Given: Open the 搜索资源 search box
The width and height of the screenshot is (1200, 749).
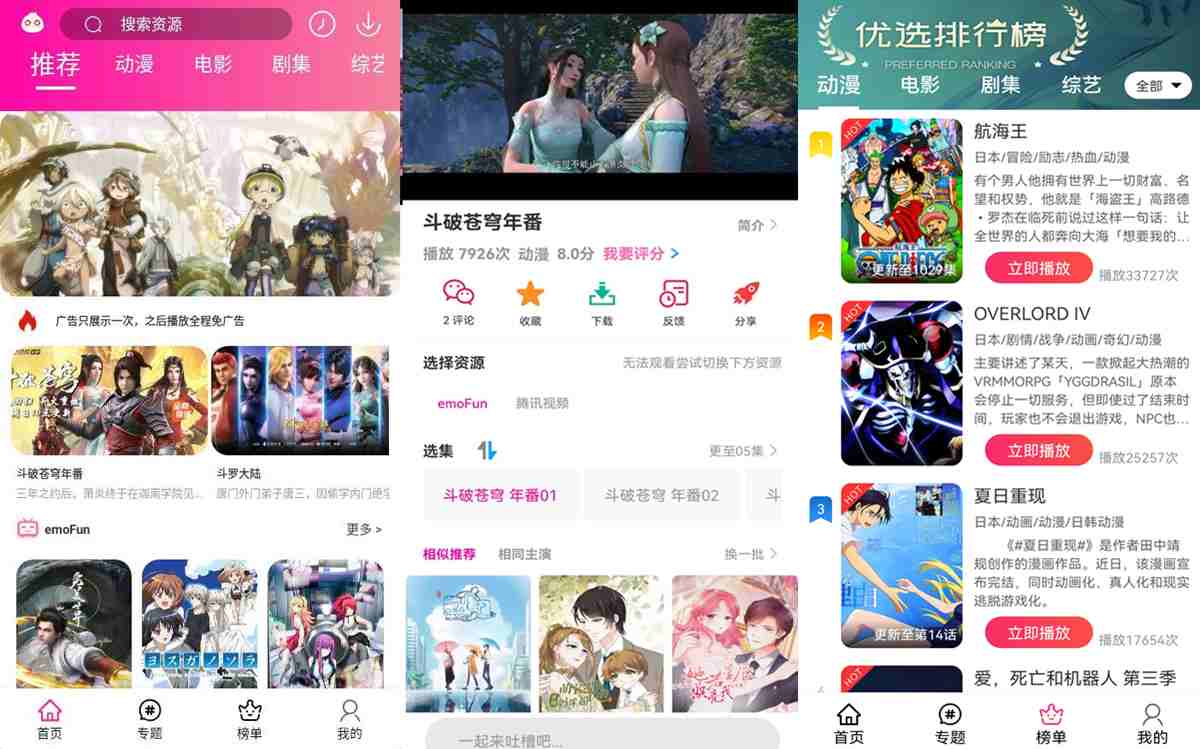Looking at the screenshot, I should (x=175, y=24).
